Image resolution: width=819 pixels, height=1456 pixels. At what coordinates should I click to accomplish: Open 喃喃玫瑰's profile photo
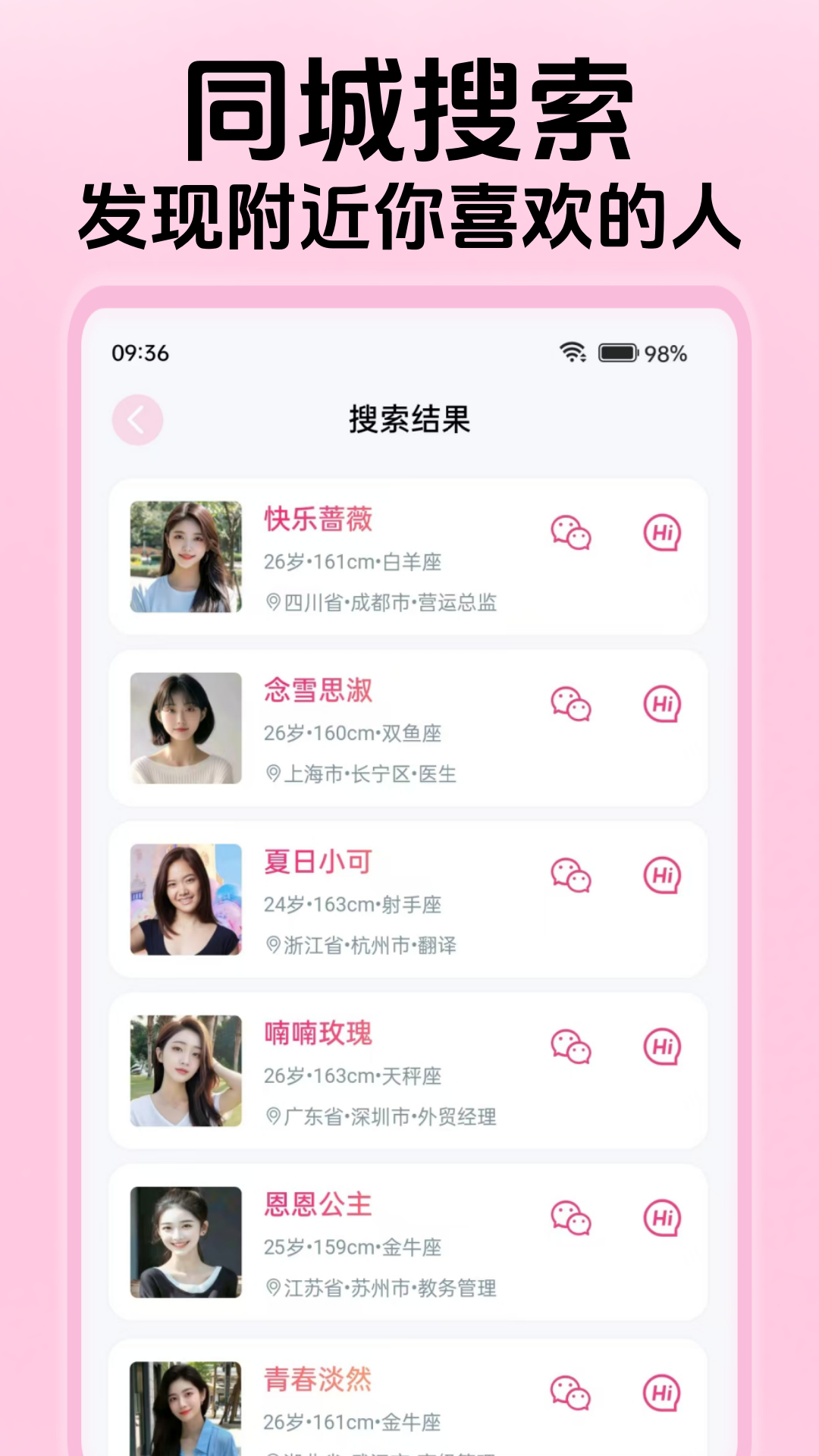[x=186, y=1070]
